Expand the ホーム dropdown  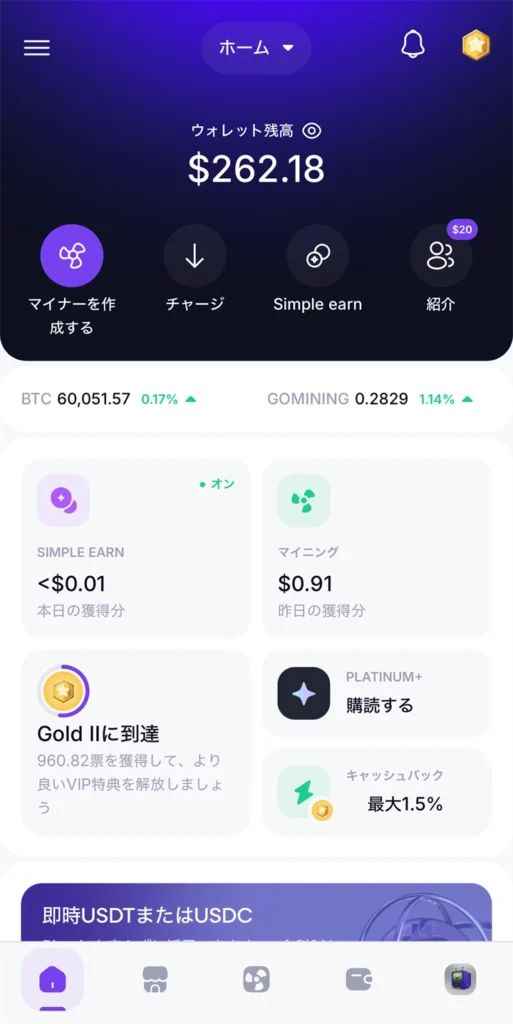(256, 48)
